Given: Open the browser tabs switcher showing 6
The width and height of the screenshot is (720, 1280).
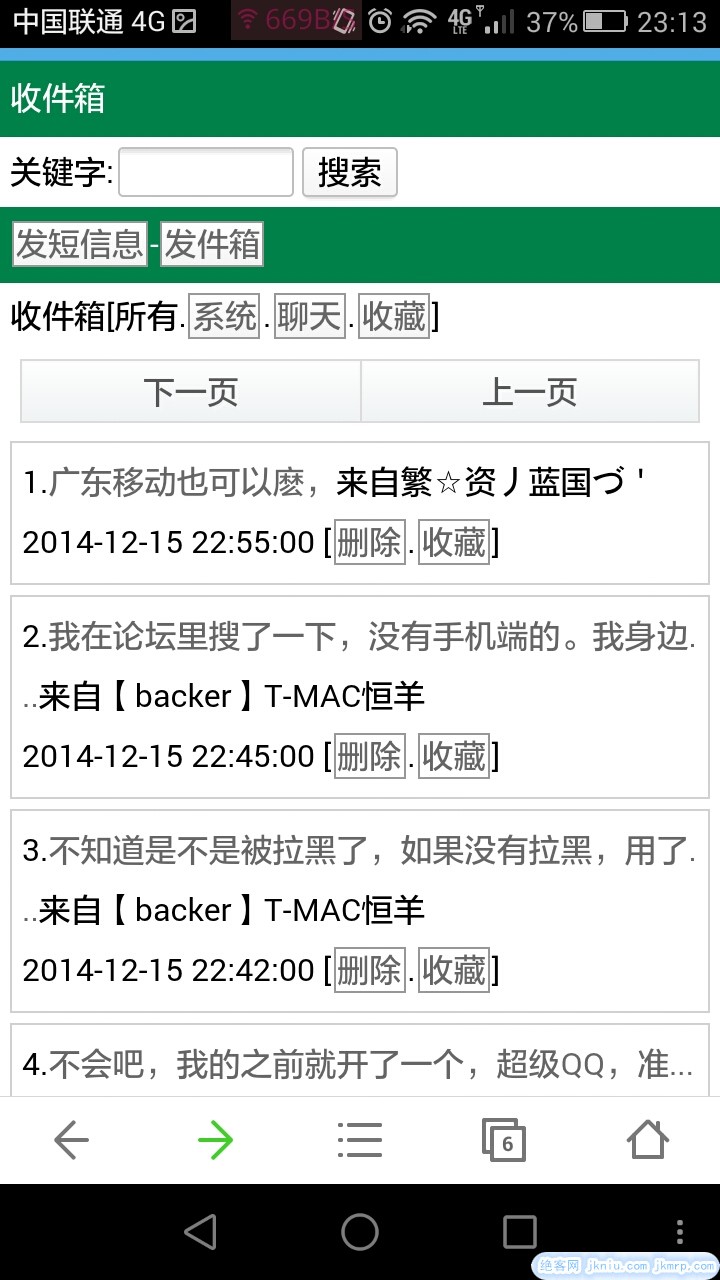Looking at the screenshot, I should (x=504, y=1140).
